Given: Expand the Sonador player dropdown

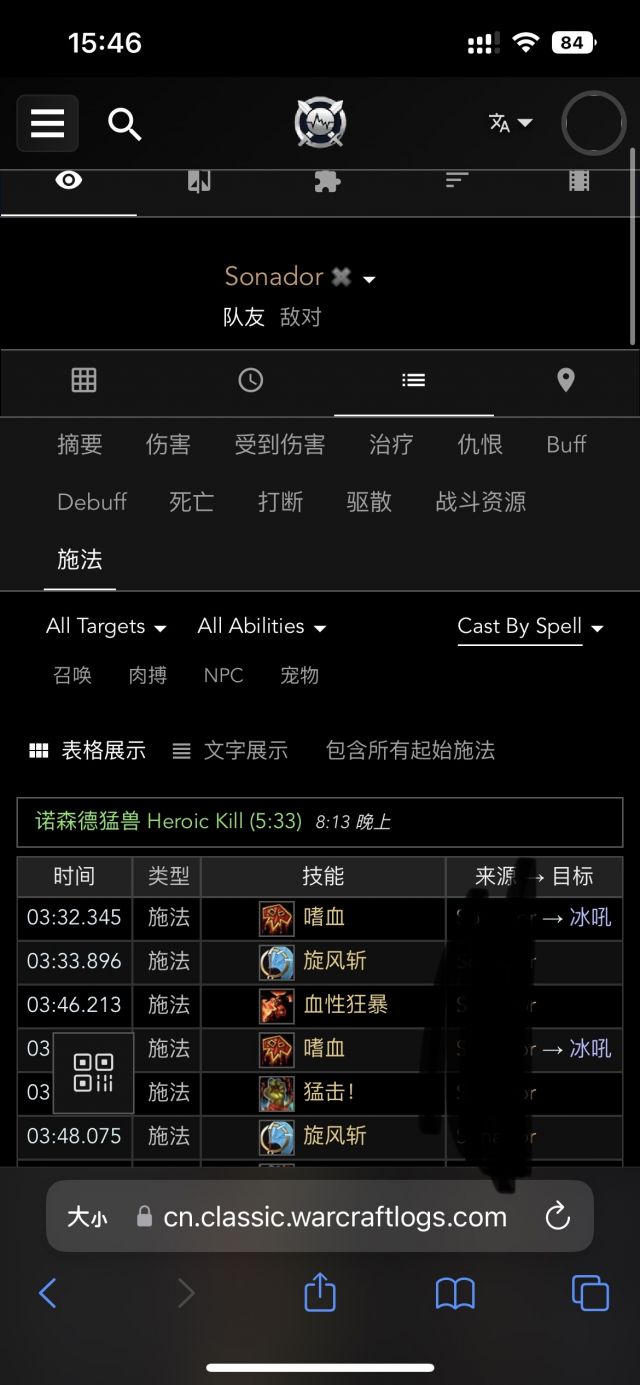Looking at the screenshot, I should (x=369, y=278).
